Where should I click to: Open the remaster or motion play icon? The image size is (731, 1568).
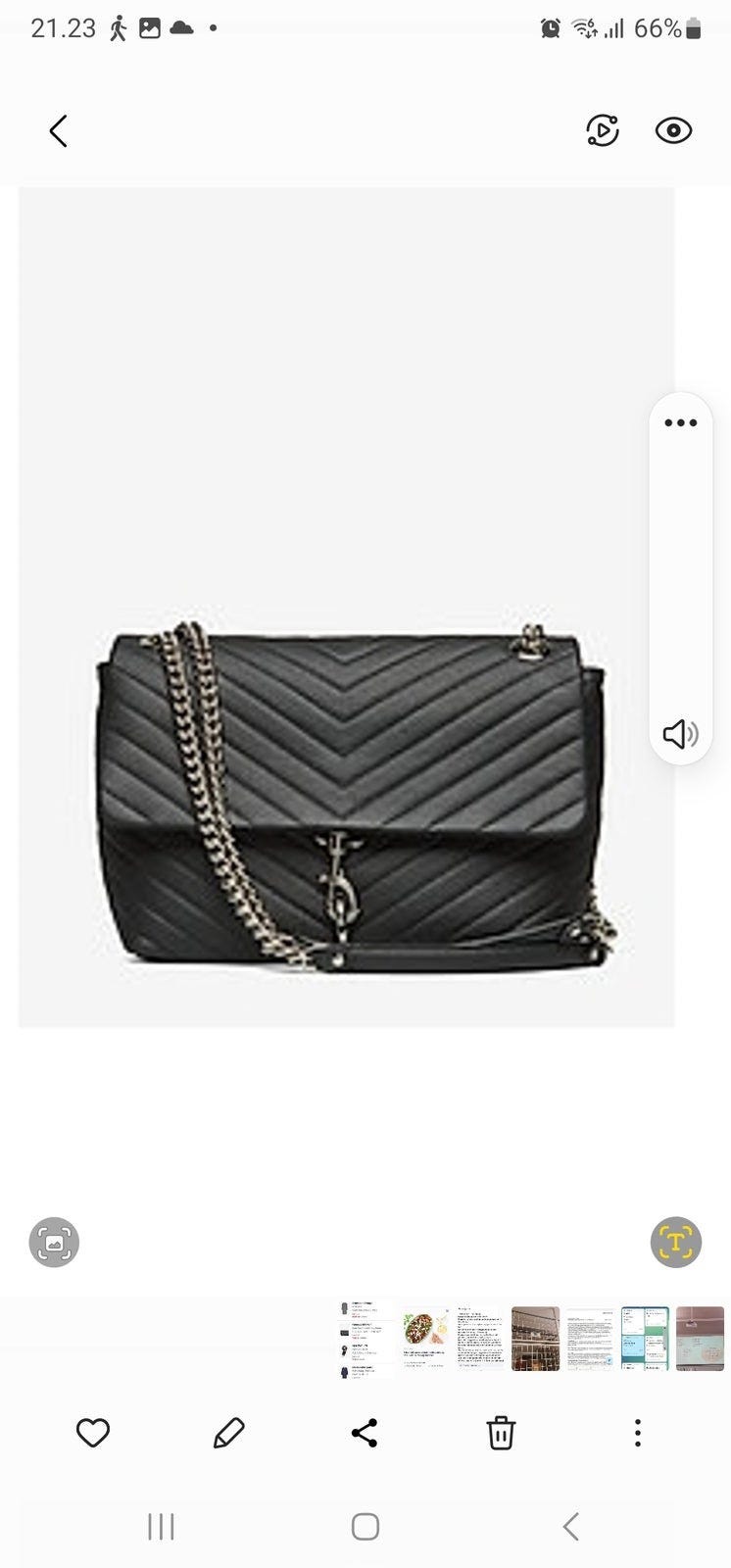(603, 130)
